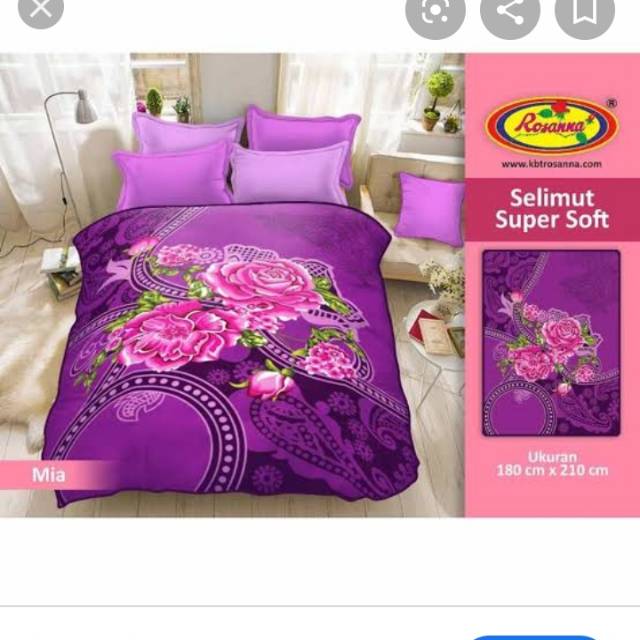Bookmark this image to a collection
Screen dimensions: 640x640
point(584,12)
